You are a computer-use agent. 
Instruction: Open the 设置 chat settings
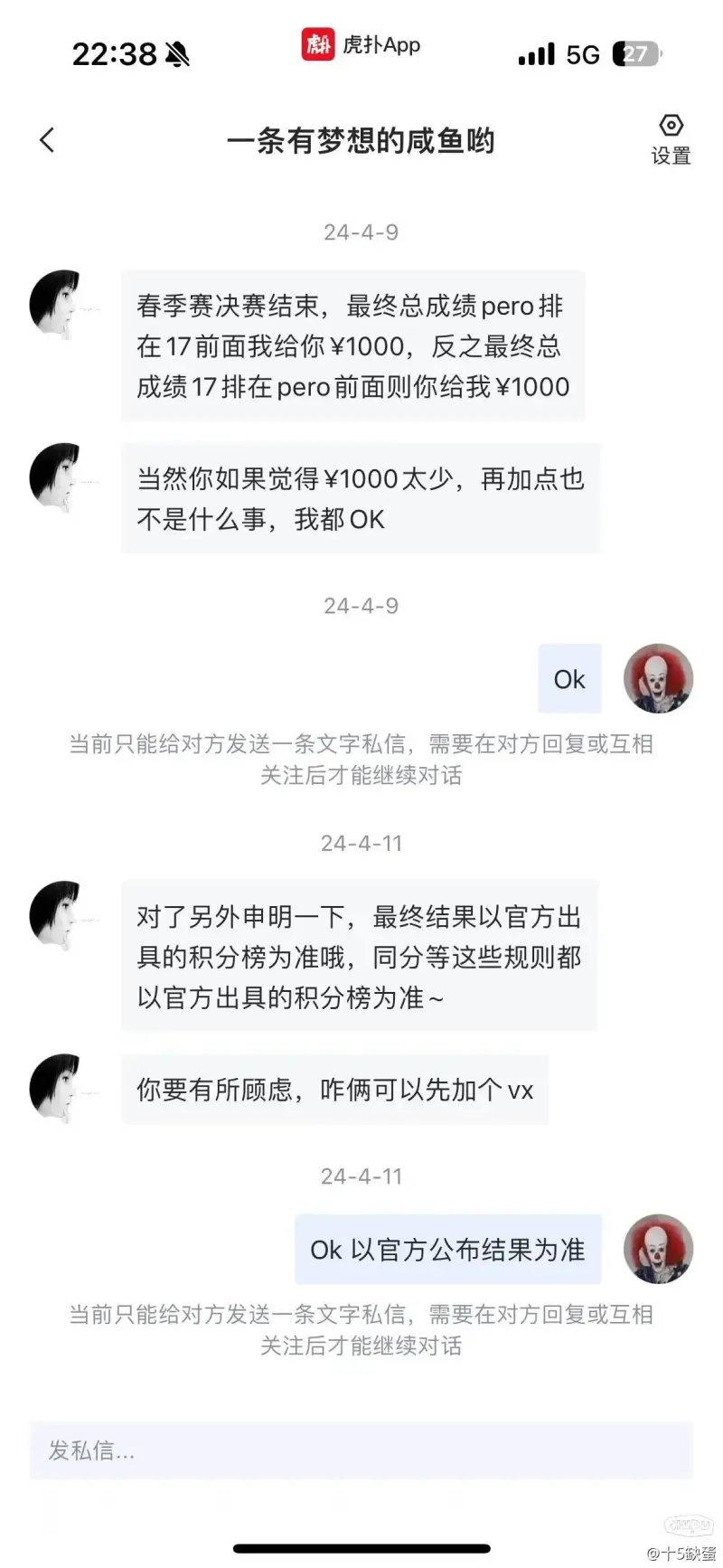point(671,139)
